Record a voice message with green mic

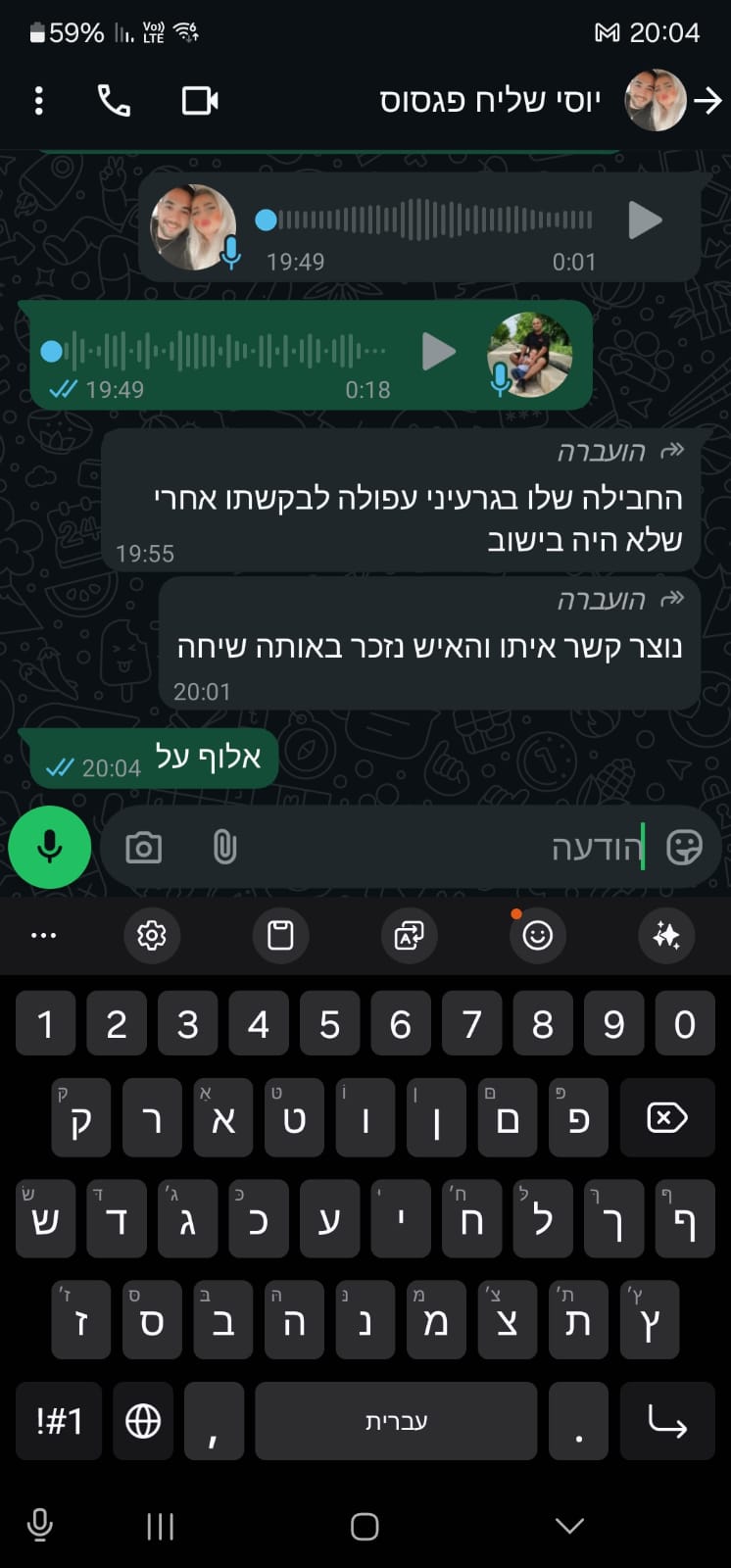coord(50,847)
